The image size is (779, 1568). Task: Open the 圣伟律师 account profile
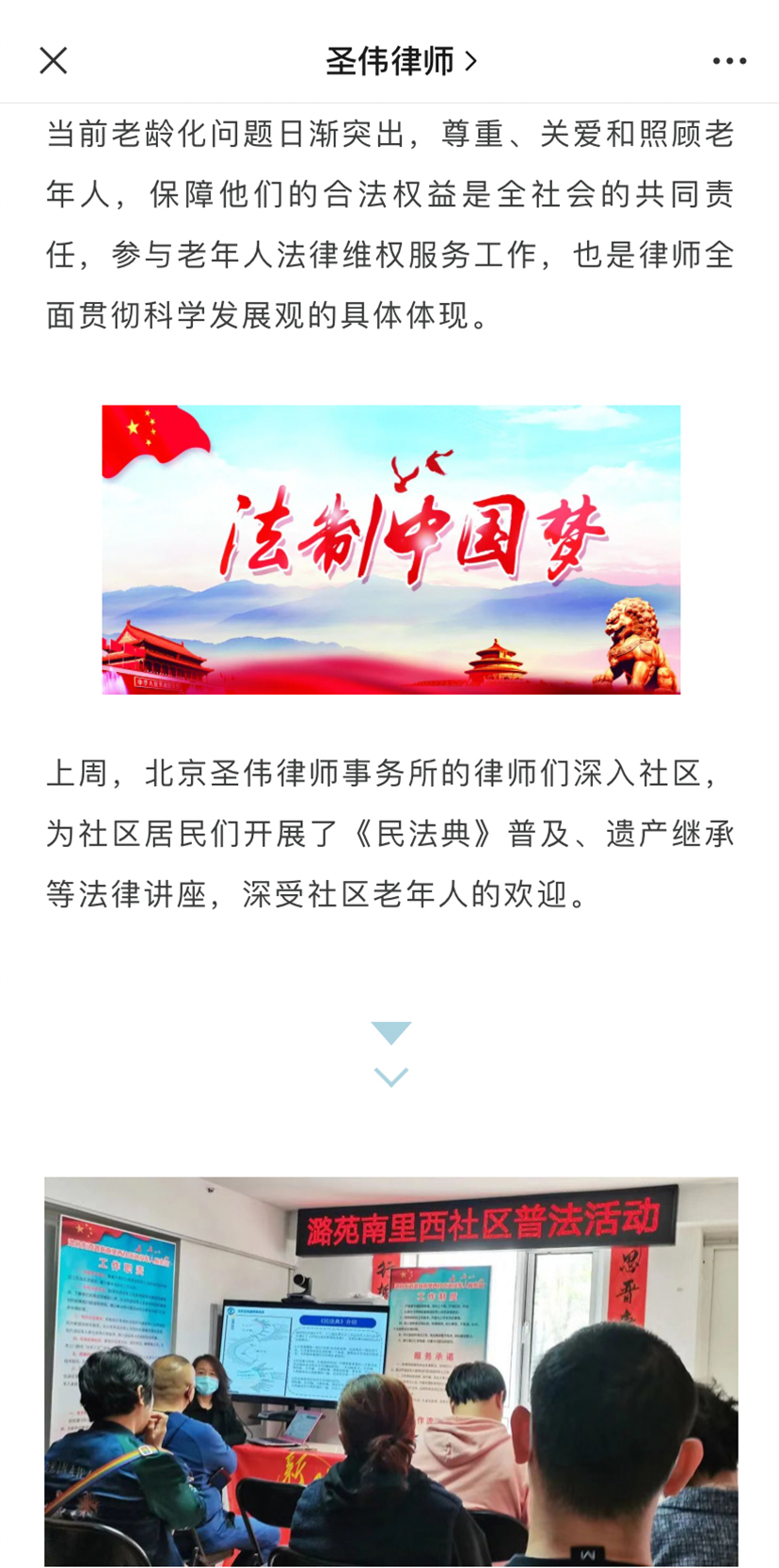coord(401,61)
